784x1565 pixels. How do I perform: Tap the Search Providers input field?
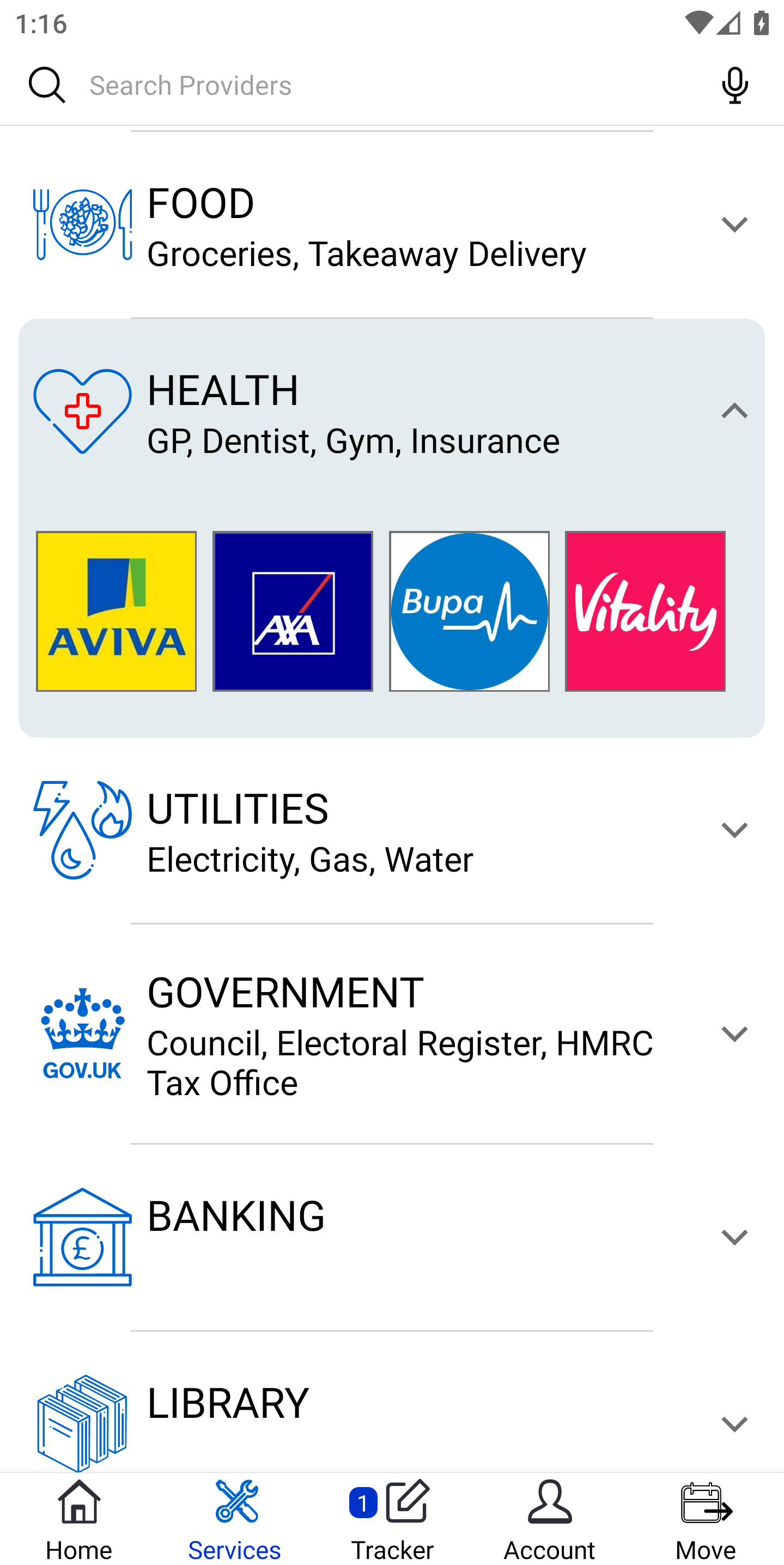click(x=364, y=85)
